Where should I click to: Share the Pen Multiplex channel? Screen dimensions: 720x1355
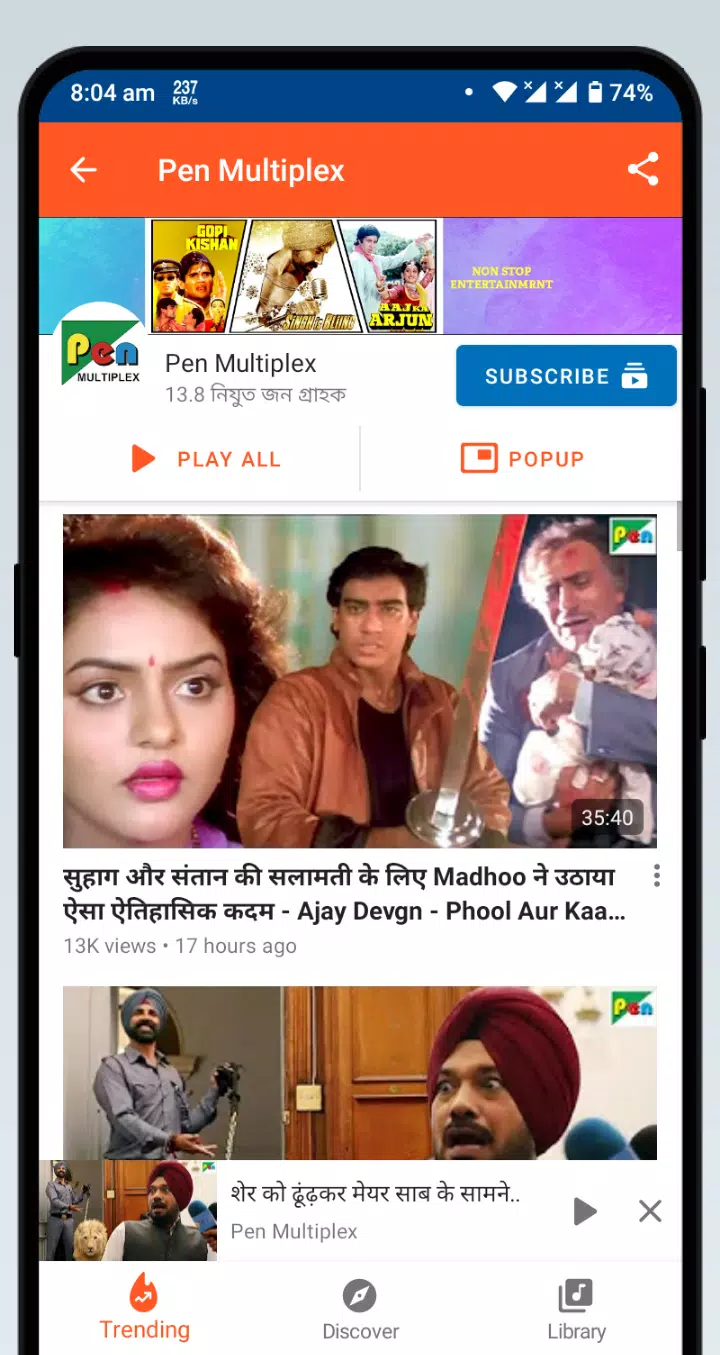click(643, 169)
